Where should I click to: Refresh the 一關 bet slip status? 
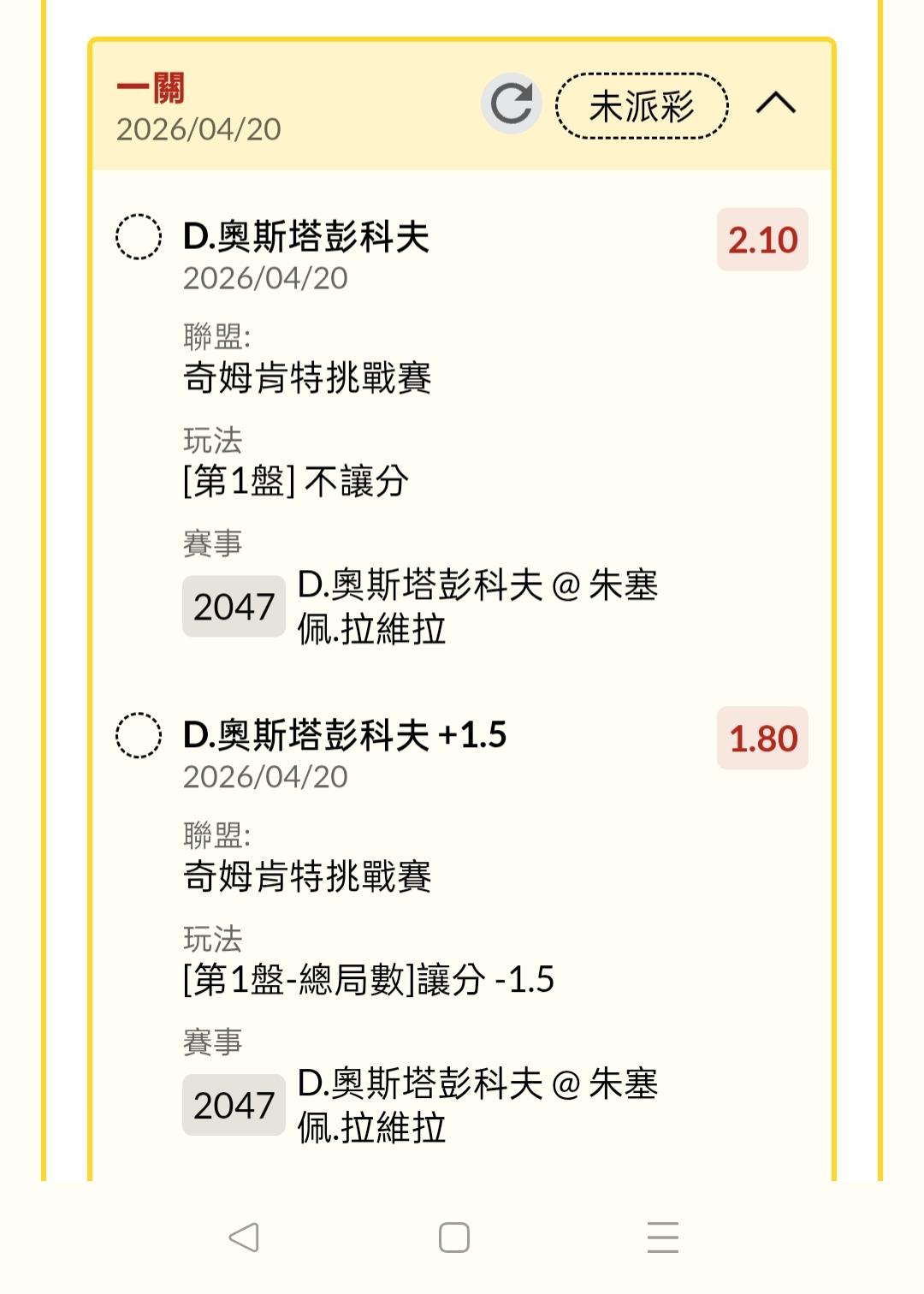(x=512, y=104)
